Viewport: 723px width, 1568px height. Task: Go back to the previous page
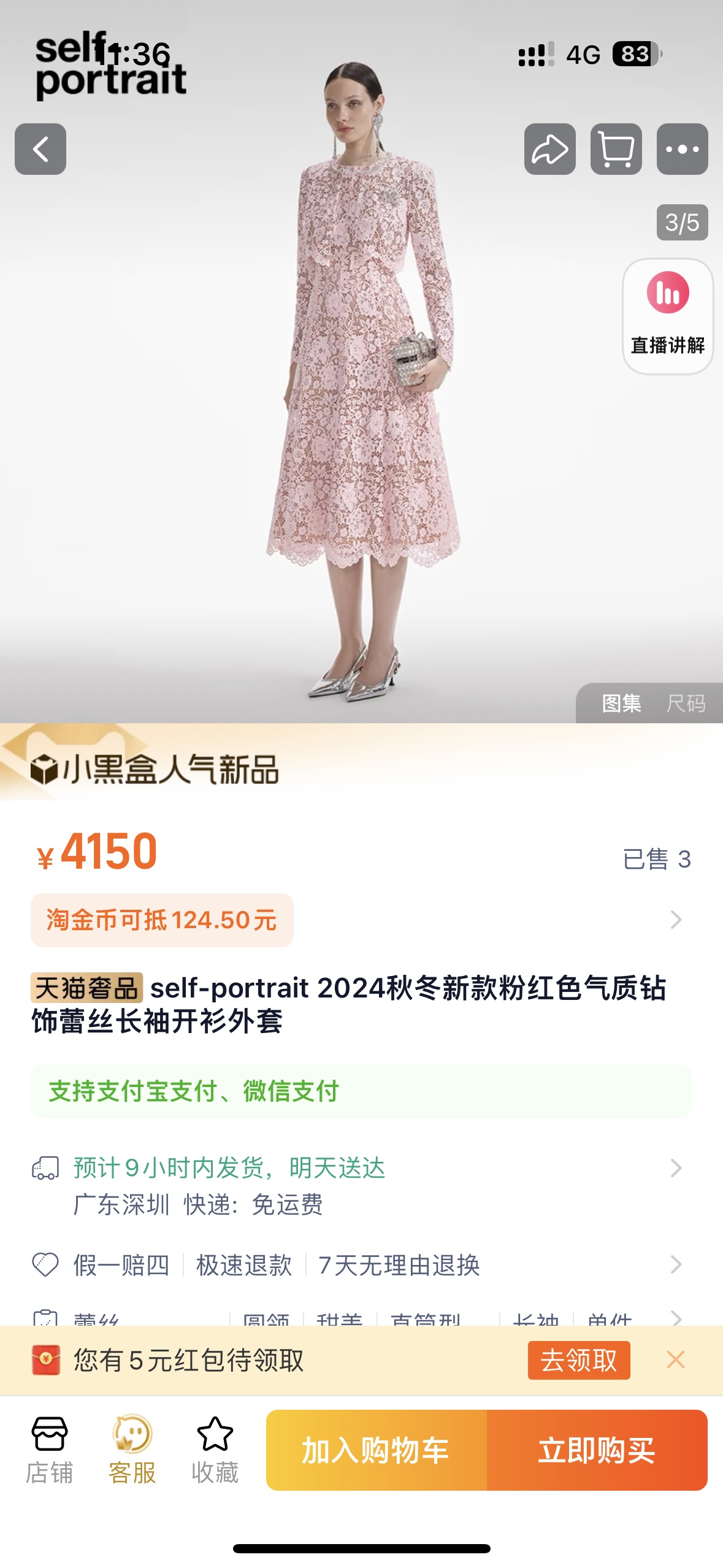(40, 149)
